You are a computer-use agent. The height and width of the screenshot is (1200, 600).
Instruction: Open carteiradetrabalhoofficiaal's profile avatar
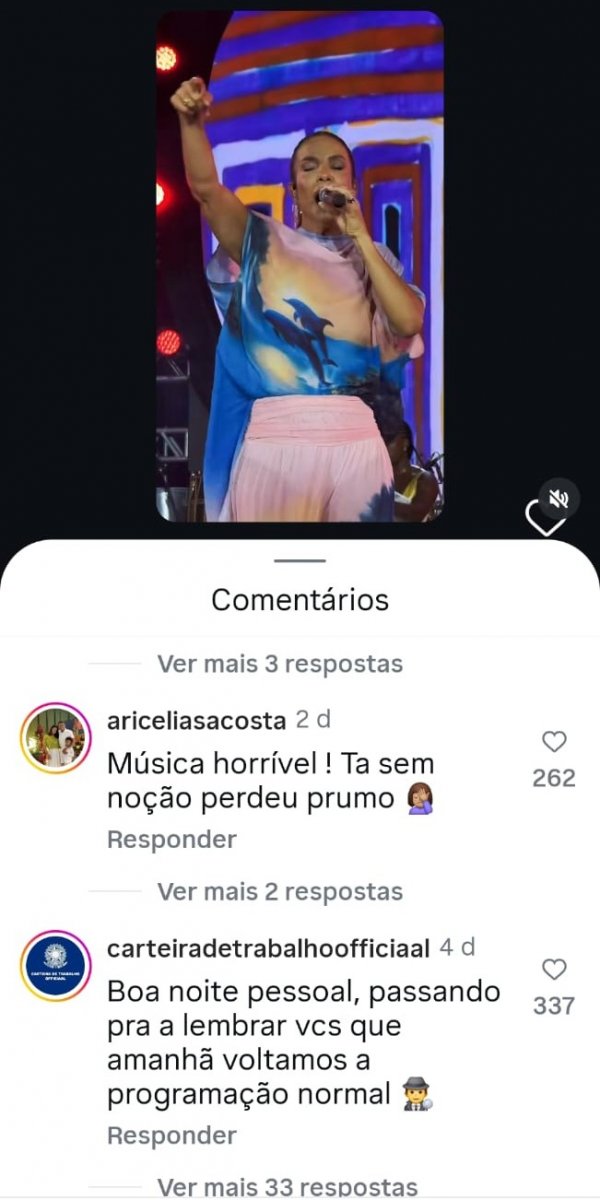point(56,966)
